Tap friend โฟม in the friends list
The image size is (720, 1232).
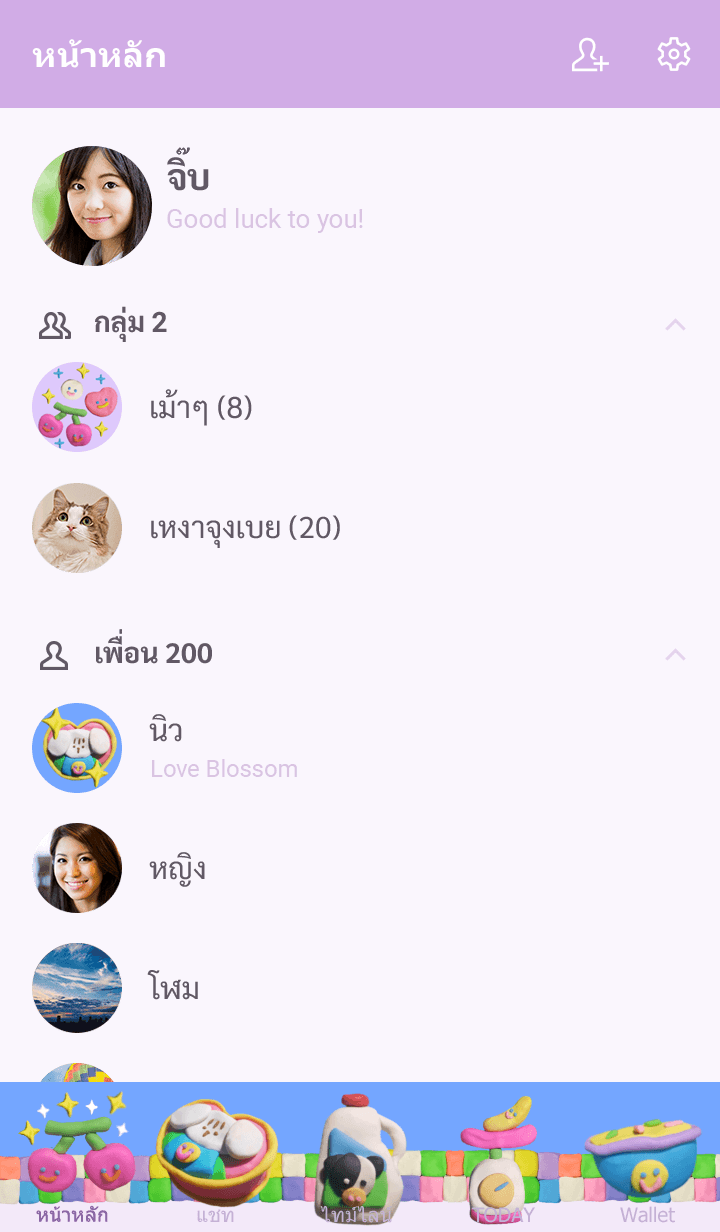[174, 988]
